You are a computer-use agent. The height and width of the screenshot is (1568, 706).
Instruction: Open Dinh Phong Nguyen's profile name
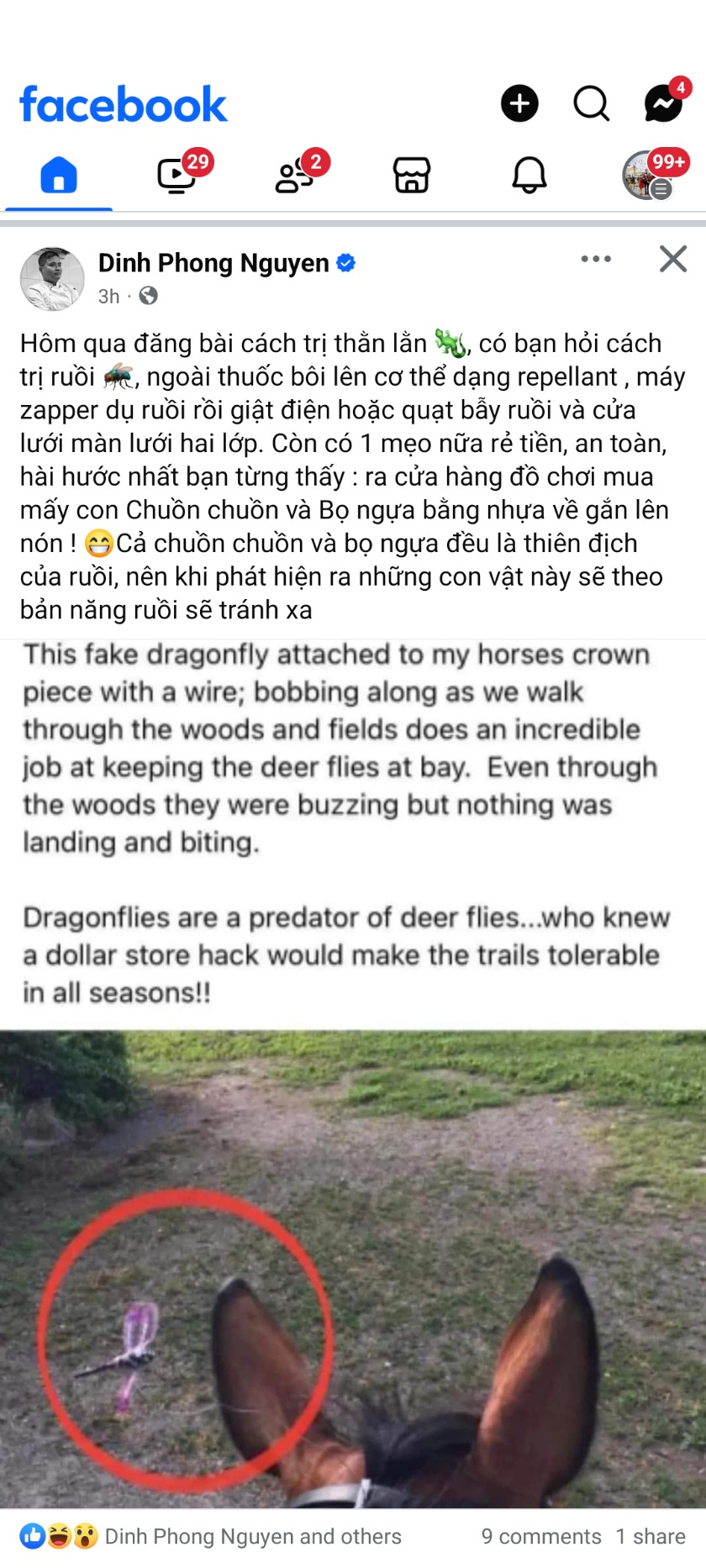click(x=213, y=263)
